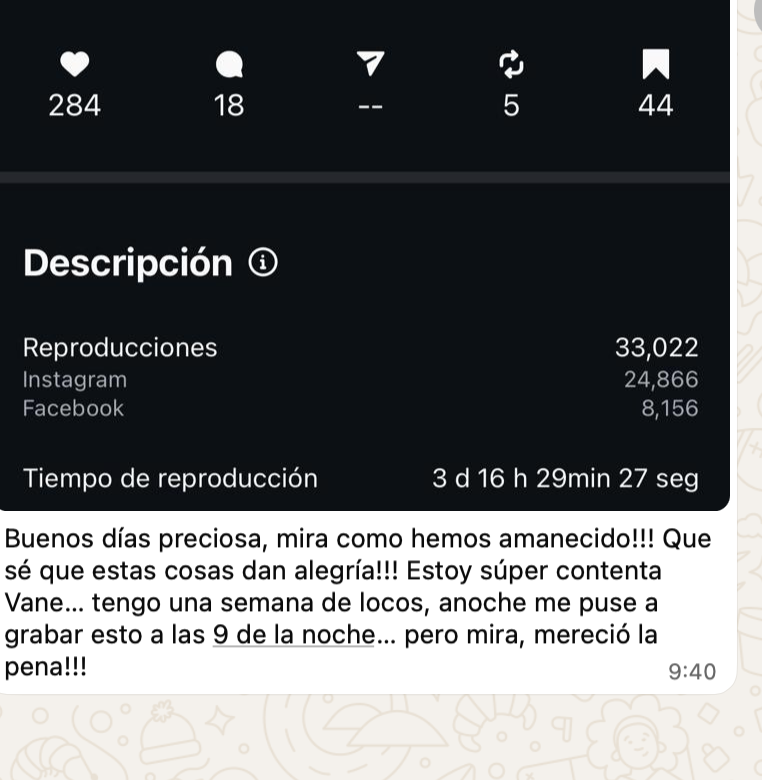Tap the underlined "9 de la noche" link

click(x=292, y=636)
